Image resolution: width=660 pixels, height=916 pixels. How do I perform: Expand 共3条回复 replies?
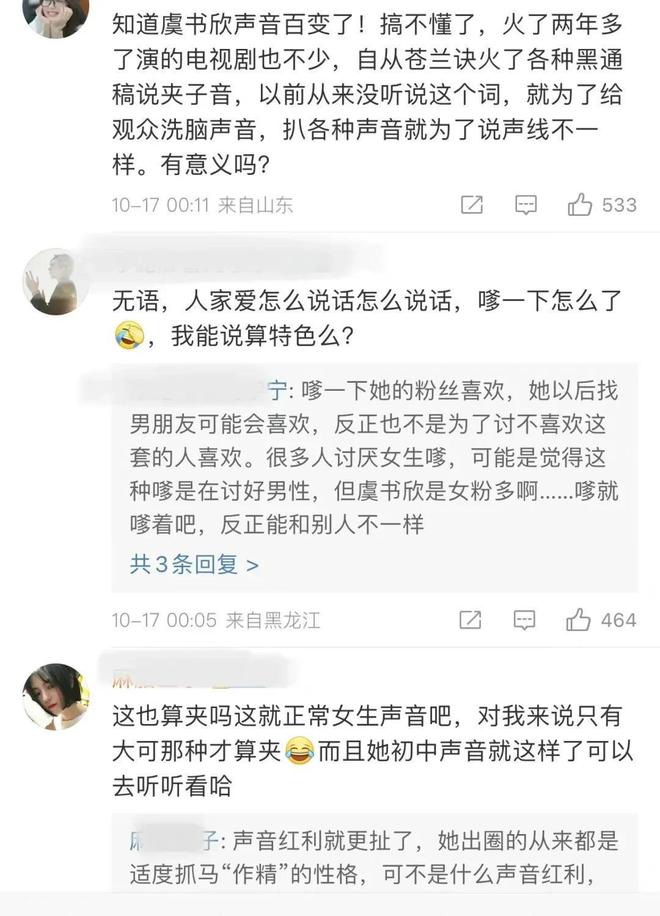194,564
